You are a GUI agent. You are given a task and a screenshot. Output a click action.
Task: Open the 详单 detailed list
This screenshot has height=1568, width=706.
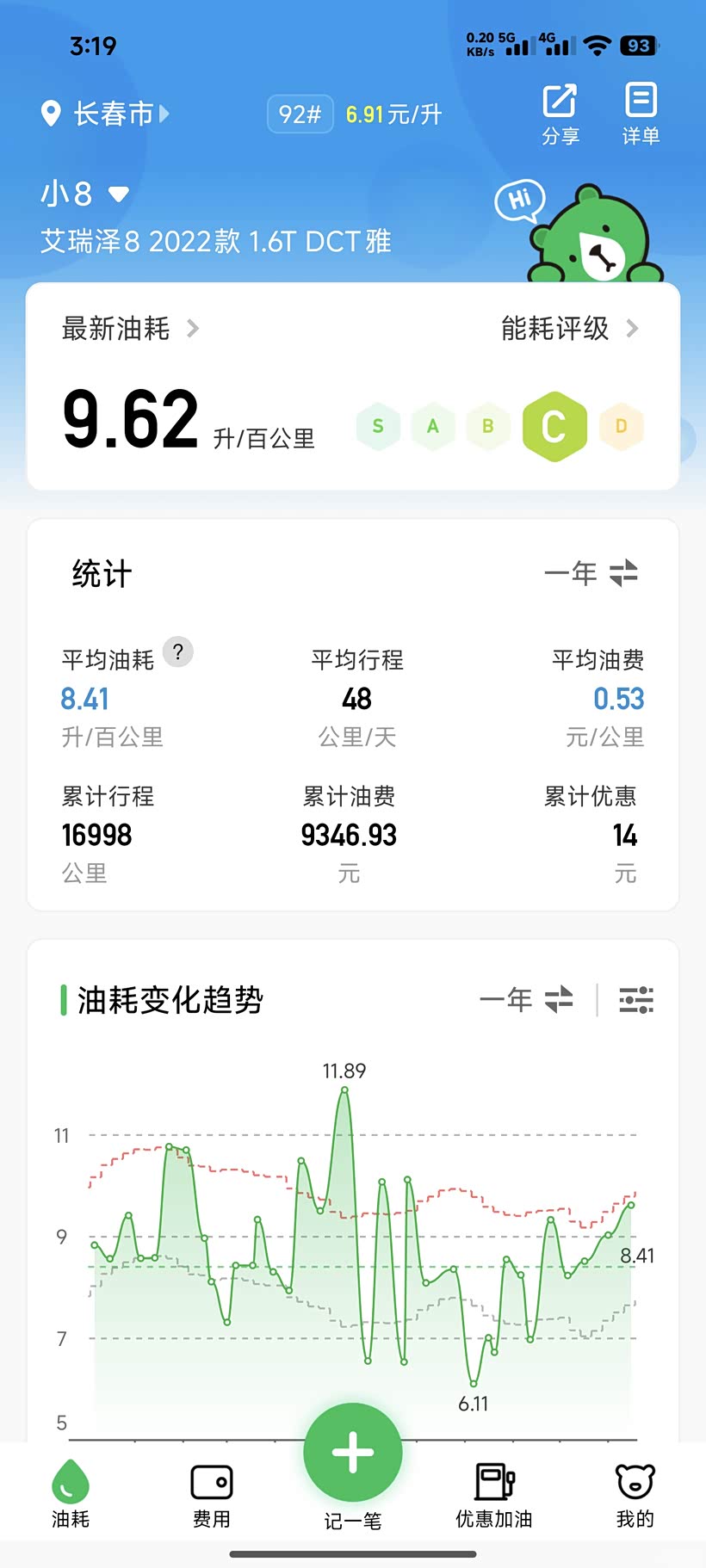point(641,114)
